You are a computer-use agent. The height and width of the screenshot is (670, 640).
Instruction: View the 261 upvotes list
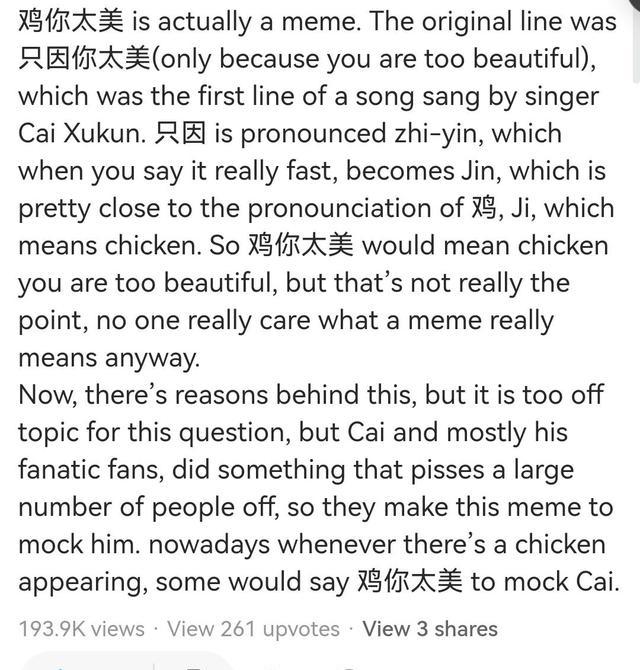(253, 629)
